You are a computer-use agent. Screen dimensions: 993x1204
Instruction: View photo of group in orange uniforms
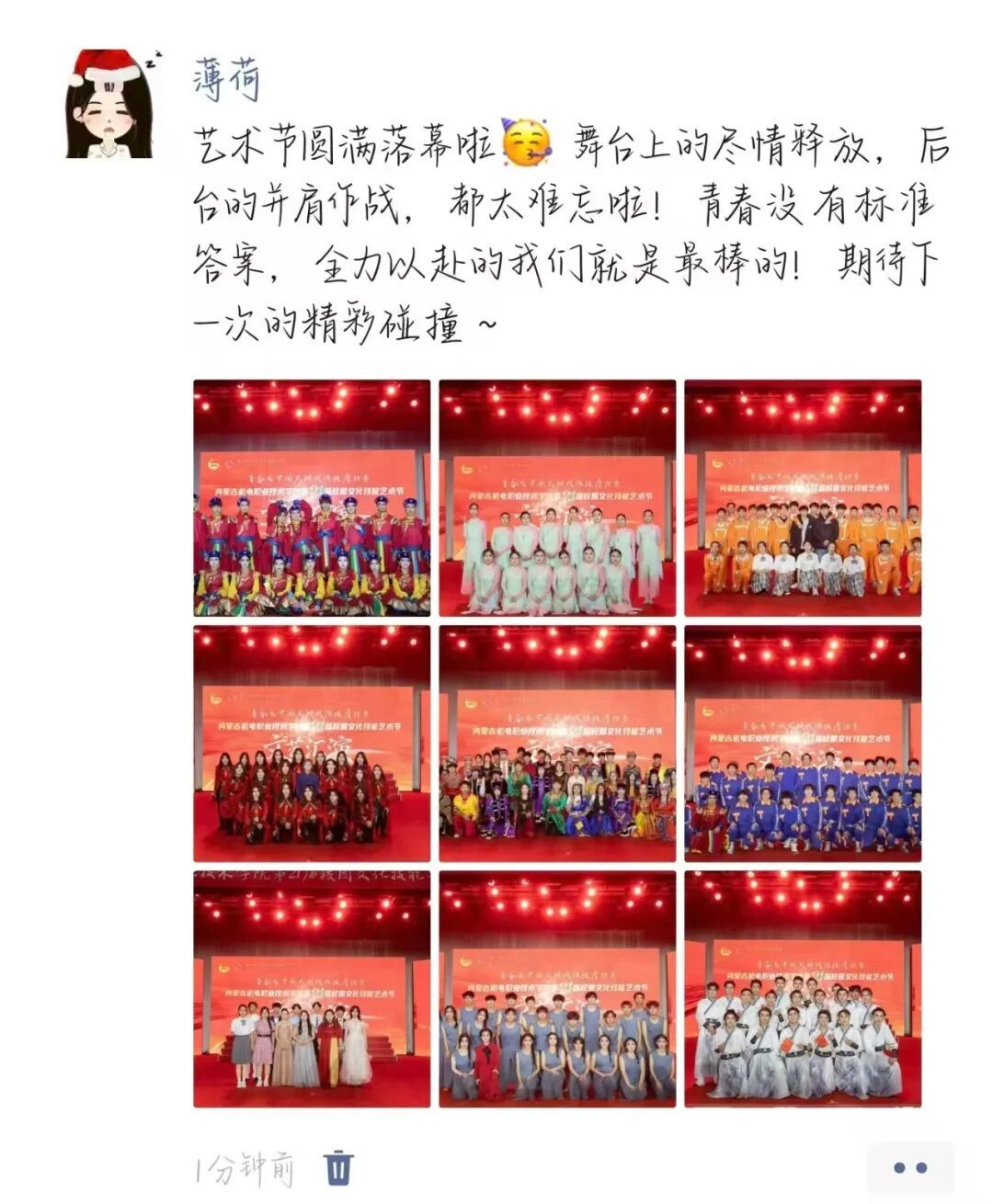tap(803, 497)
